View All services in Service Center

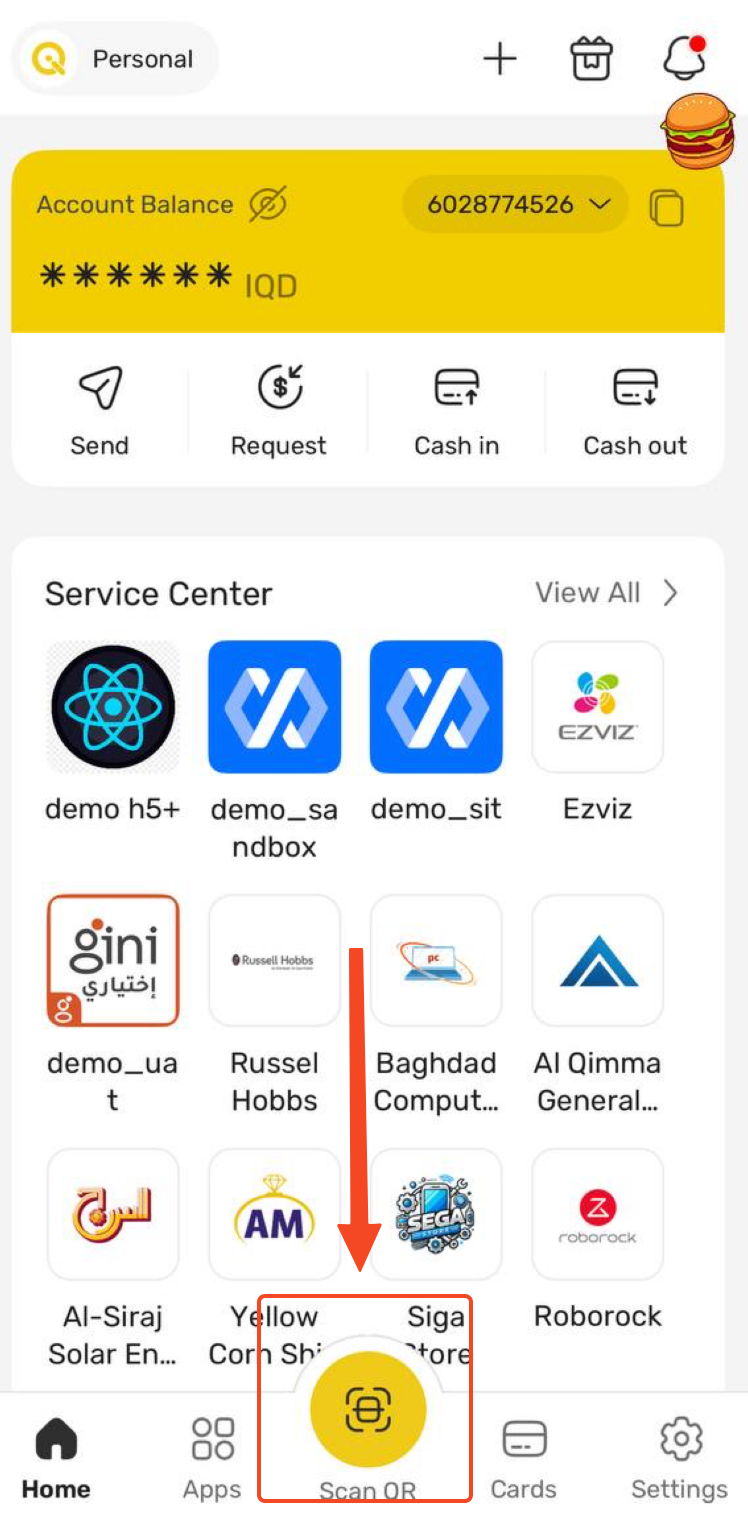click(x=607, y=593)
